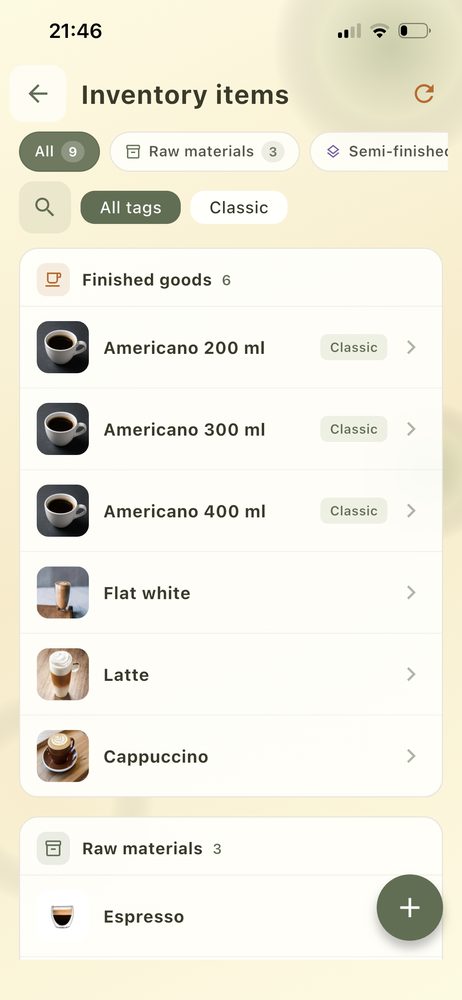Filter by Raw materials
Viewport: 462px width, 1000px height.
[x=205, y=152]
